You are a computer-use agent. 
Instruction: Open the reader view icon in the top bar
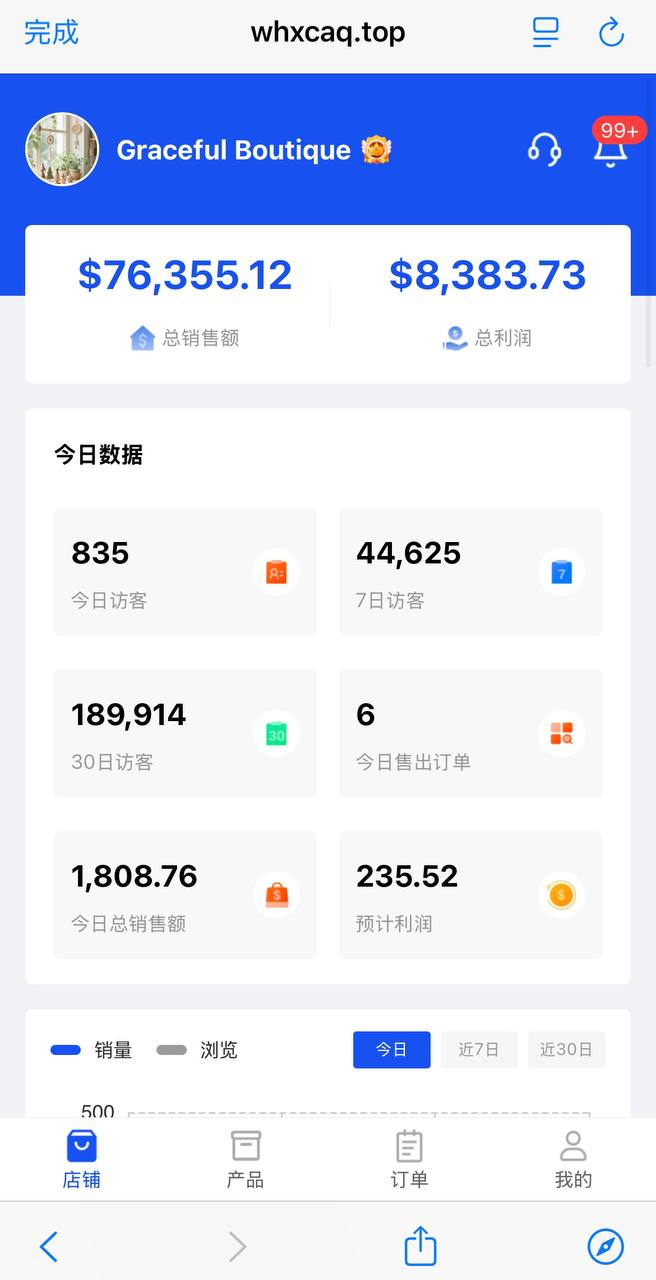545,33
